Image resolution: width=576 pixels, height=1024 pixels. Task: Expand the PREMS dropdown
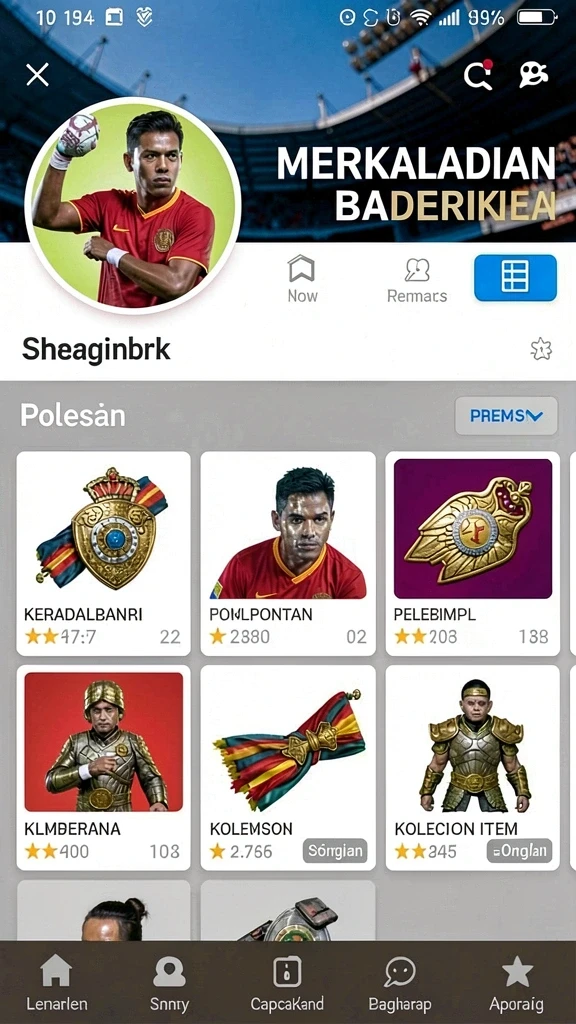(506, 416)
